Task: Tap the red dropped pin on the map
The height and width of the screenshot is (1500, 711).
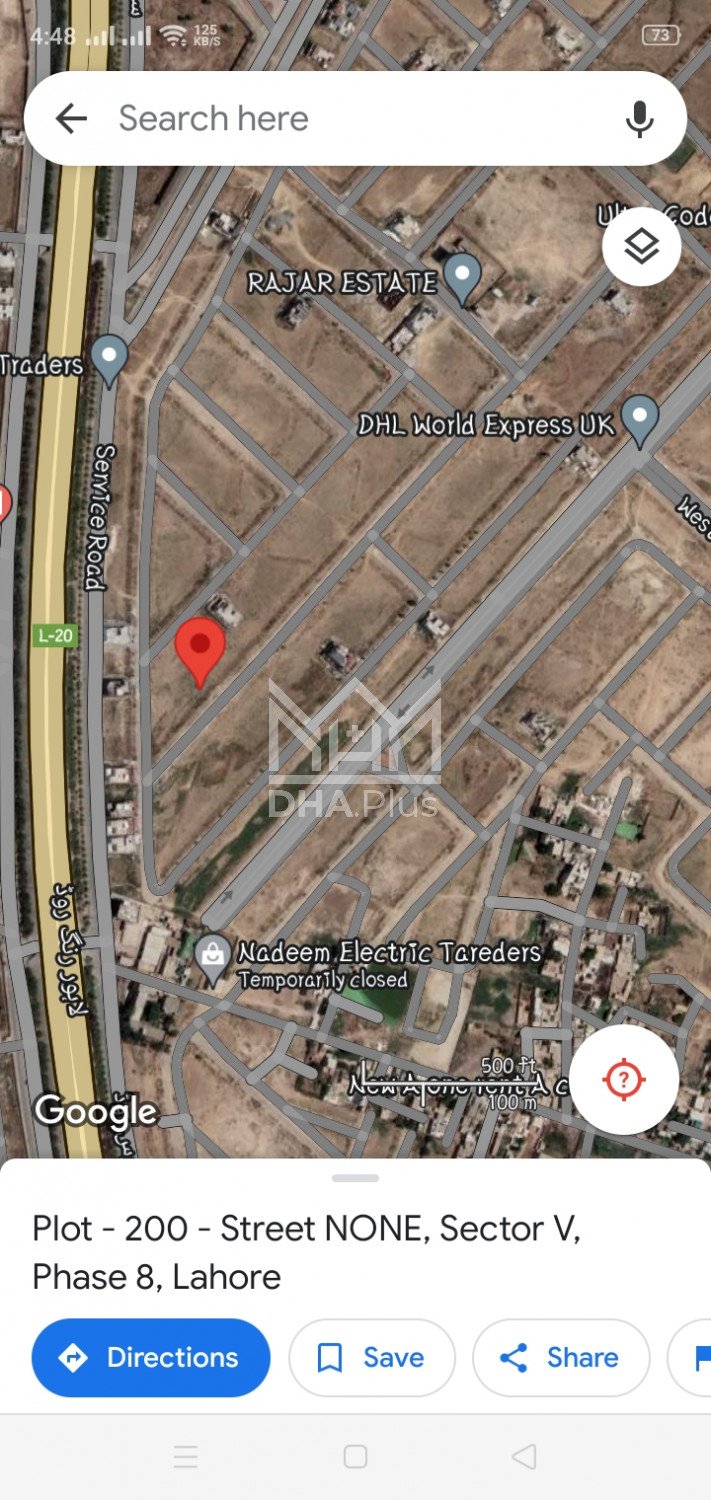Action: click(200, 648)
